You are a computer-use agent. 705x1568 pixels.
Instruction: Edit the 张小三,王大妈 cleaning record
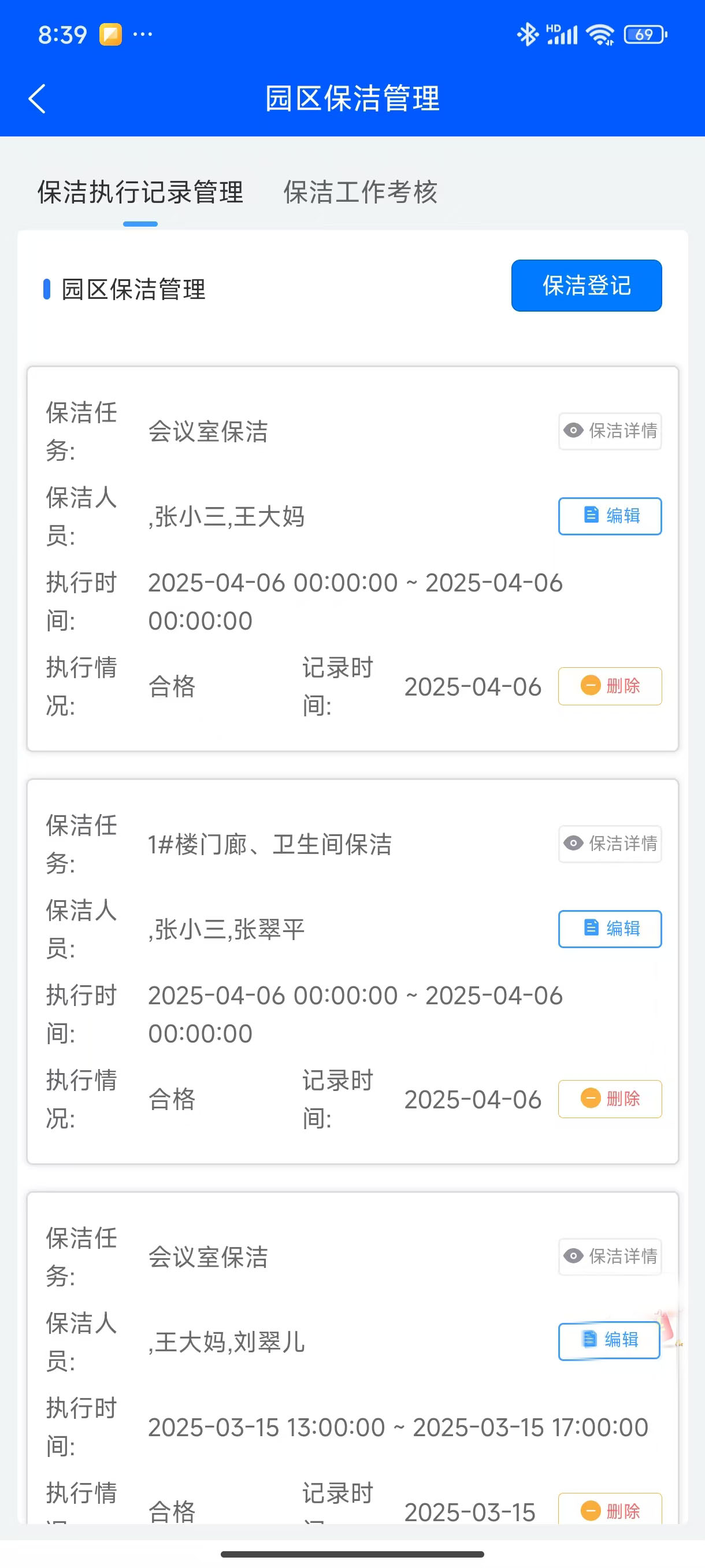tap(610, 516)
